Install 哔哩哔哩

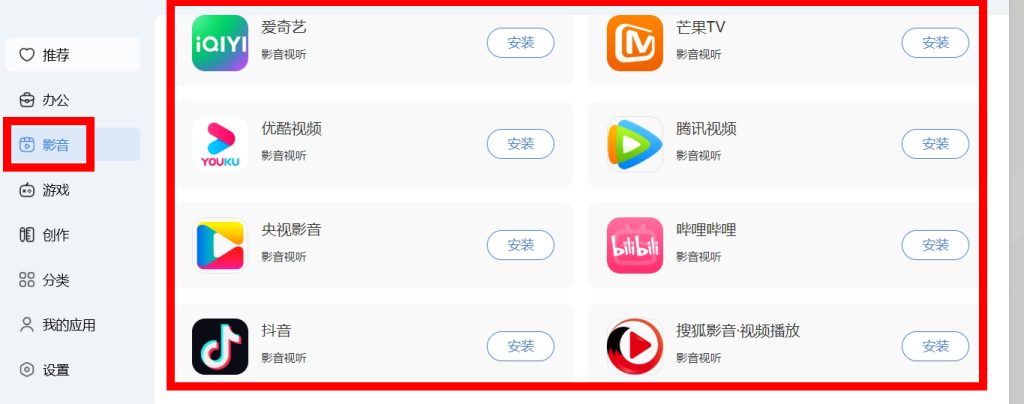point(935,245)
